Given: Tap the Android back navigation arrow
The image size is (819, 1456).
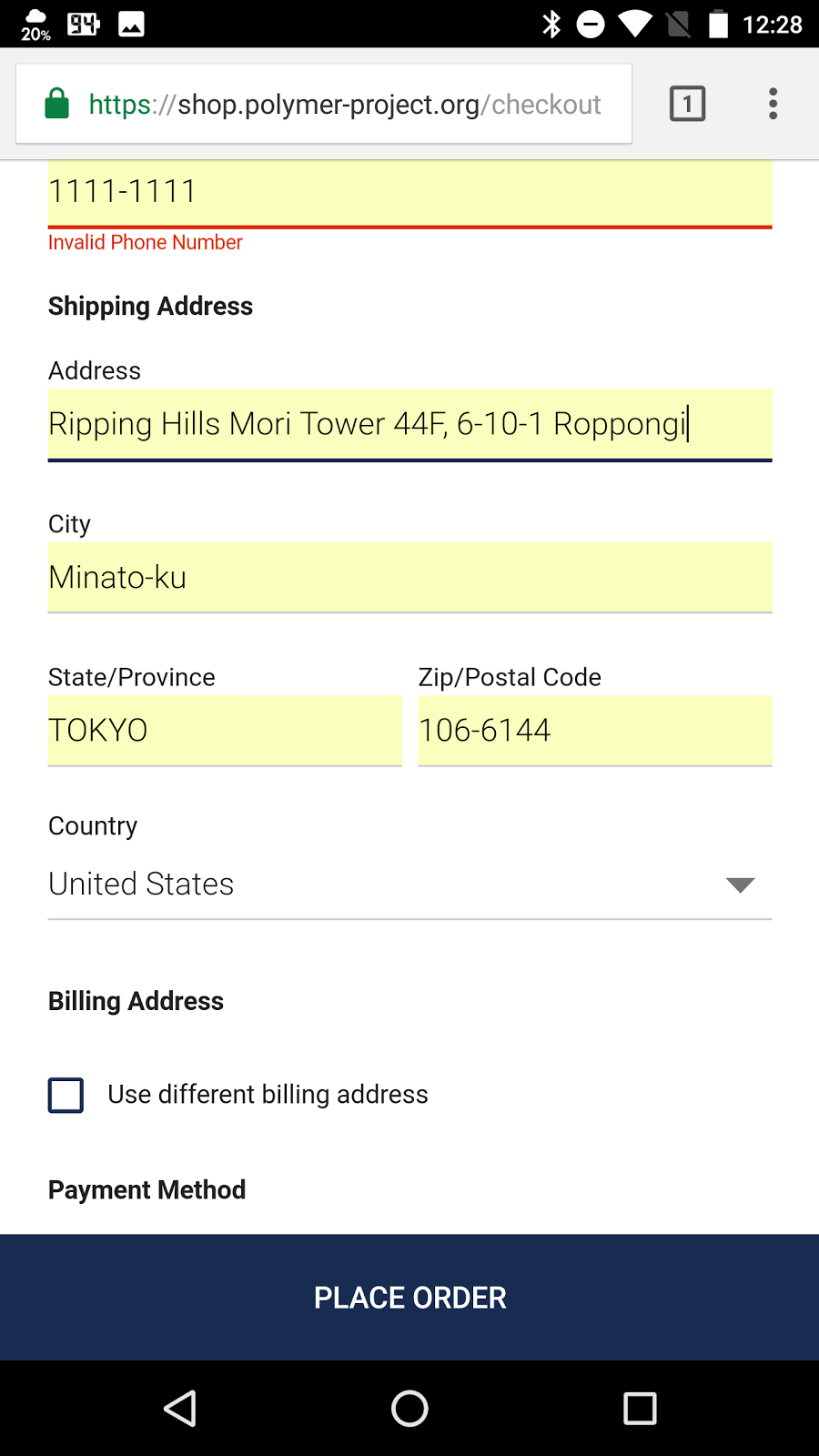Looking at the screenshot, I should [180, 1408].
